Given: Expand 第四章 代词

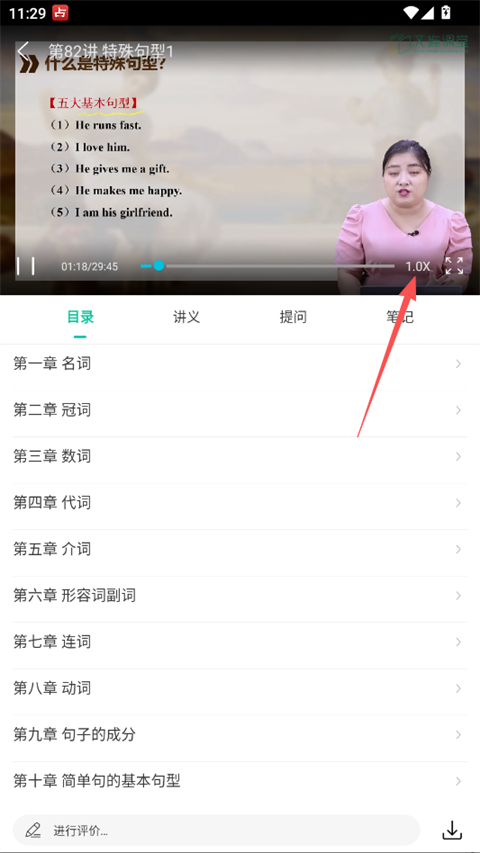Looking at the screenshot, I should (x=240, y=503).
